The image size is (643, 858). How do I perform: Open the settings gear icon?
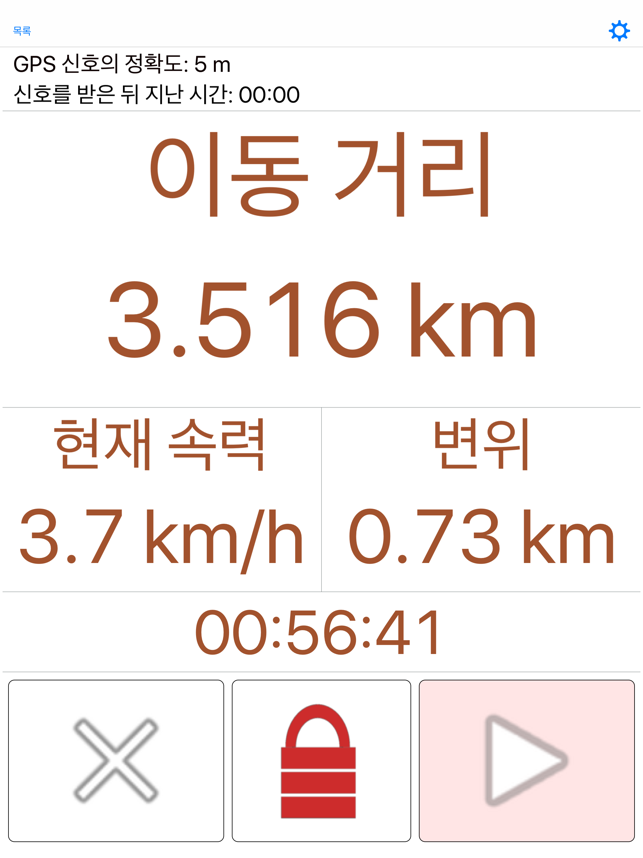click(x=619, y=31)
